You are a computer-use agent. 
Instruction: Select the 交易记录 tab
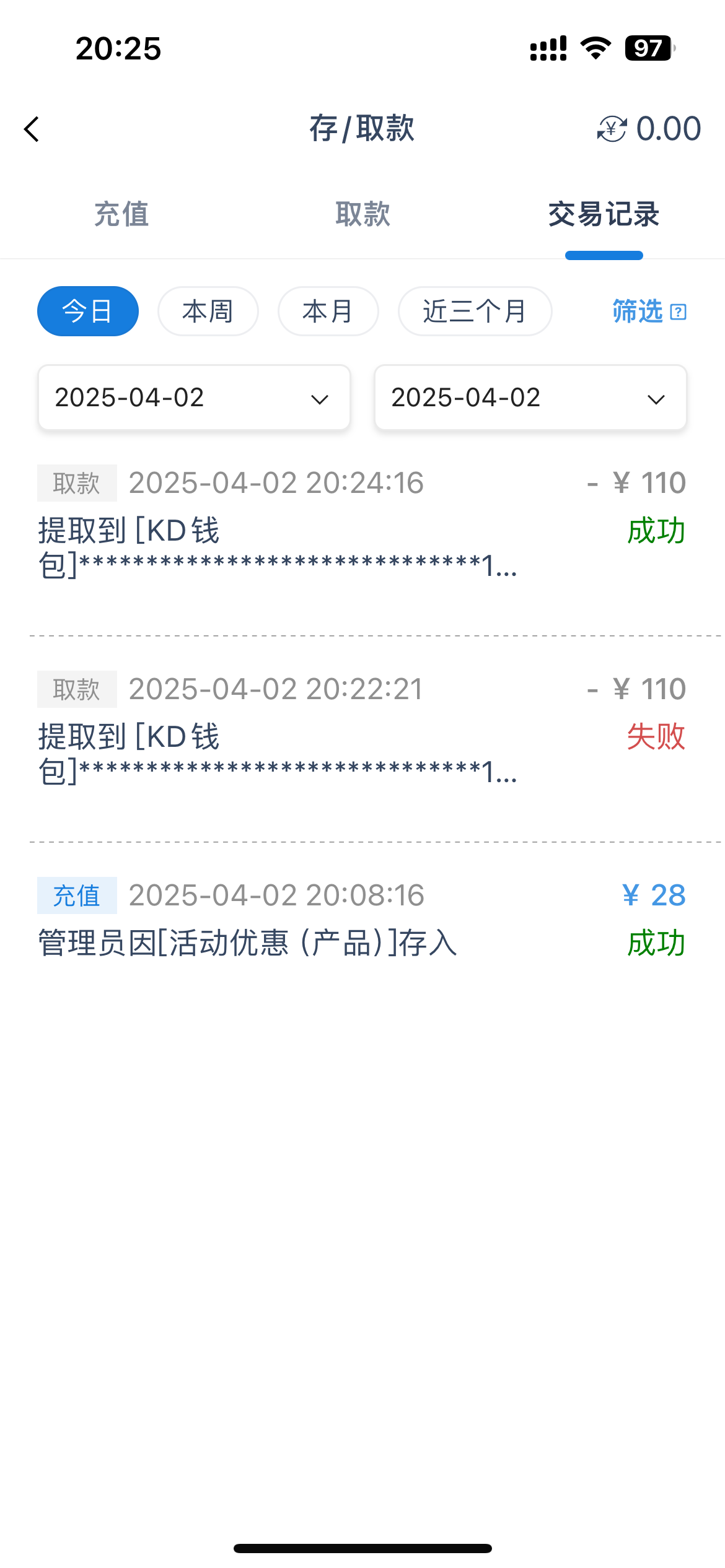pyautogui.click(x=604, y=214)
